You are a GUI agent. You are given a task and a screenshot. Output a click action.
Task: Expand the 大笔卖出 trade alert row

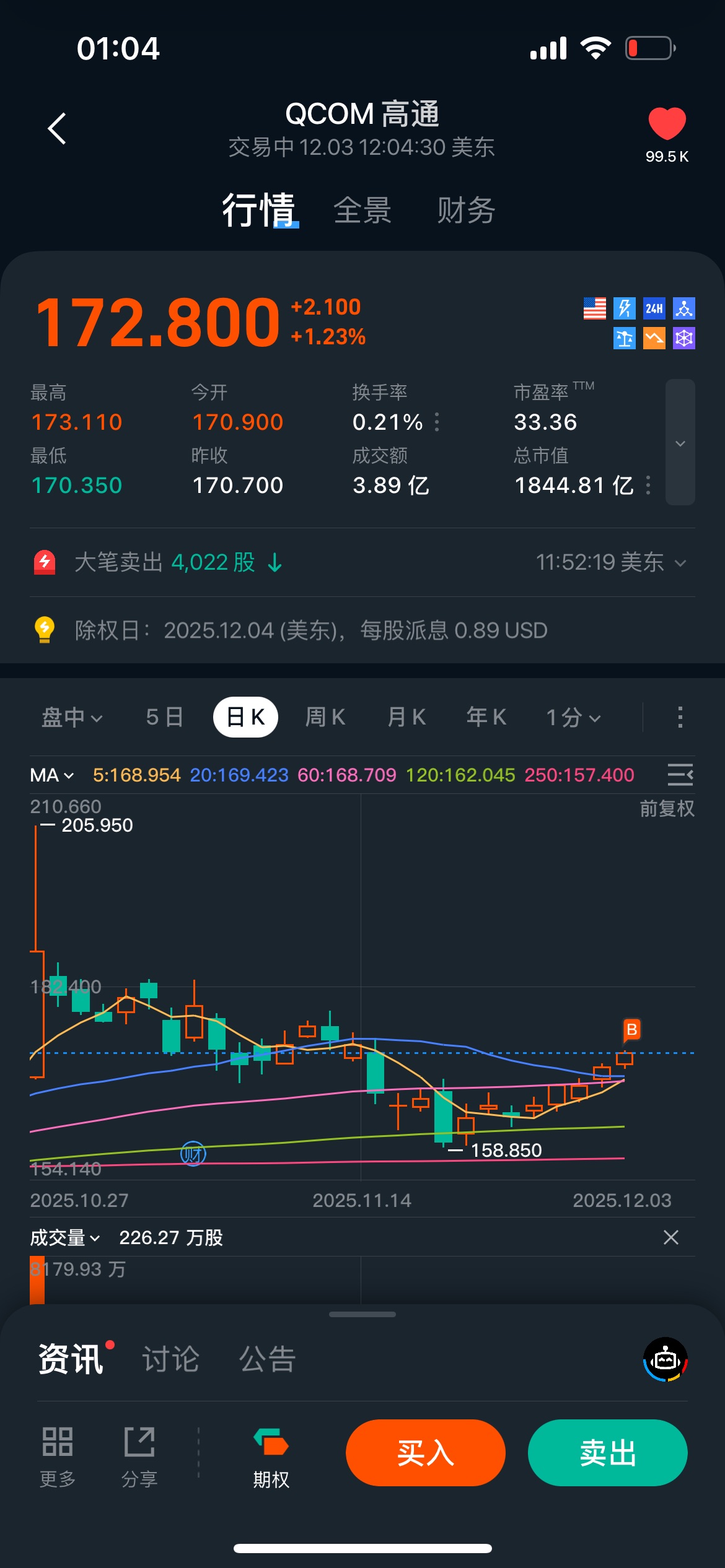(x=680, y=563)
